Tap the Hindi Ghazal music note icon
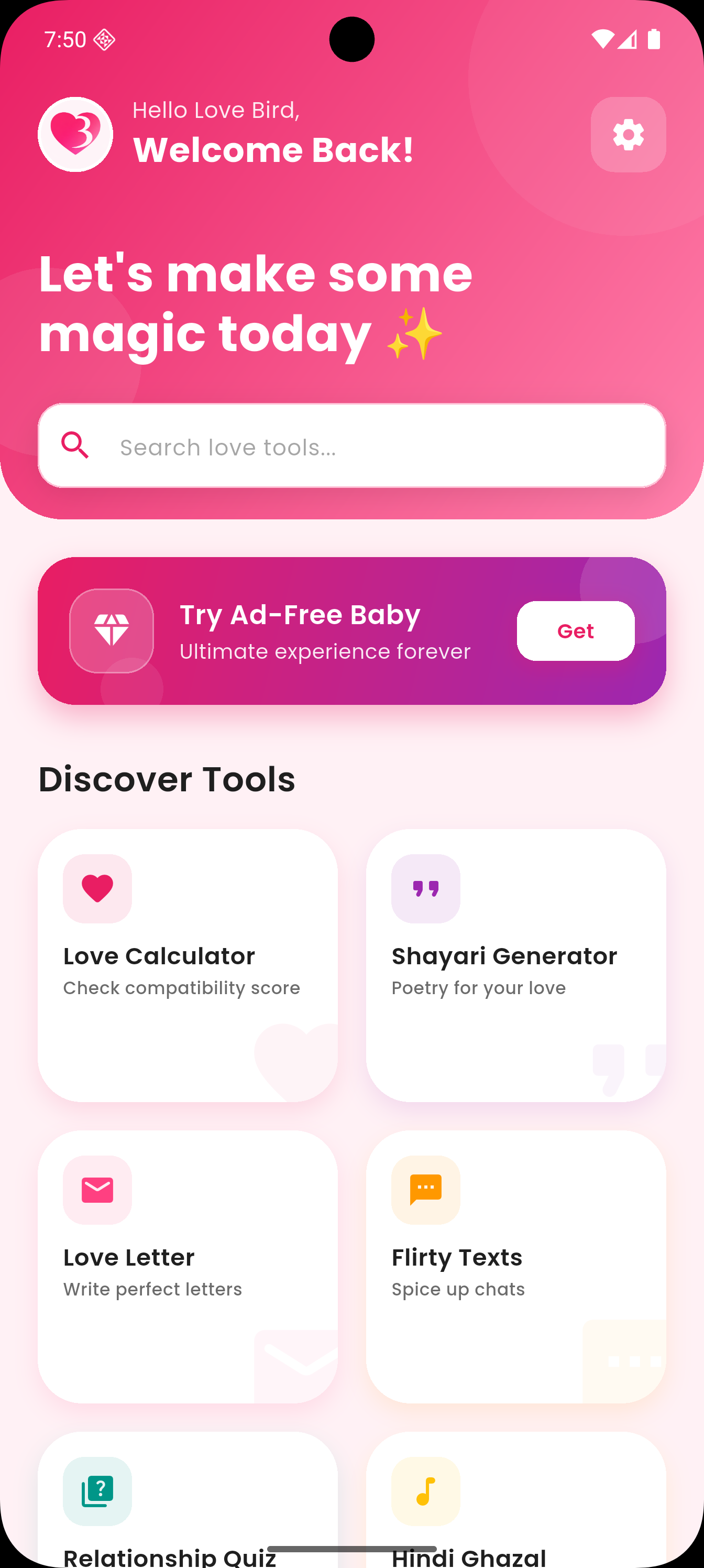704x1568 pixels. pyautogui.click(x=425, y=1491)
